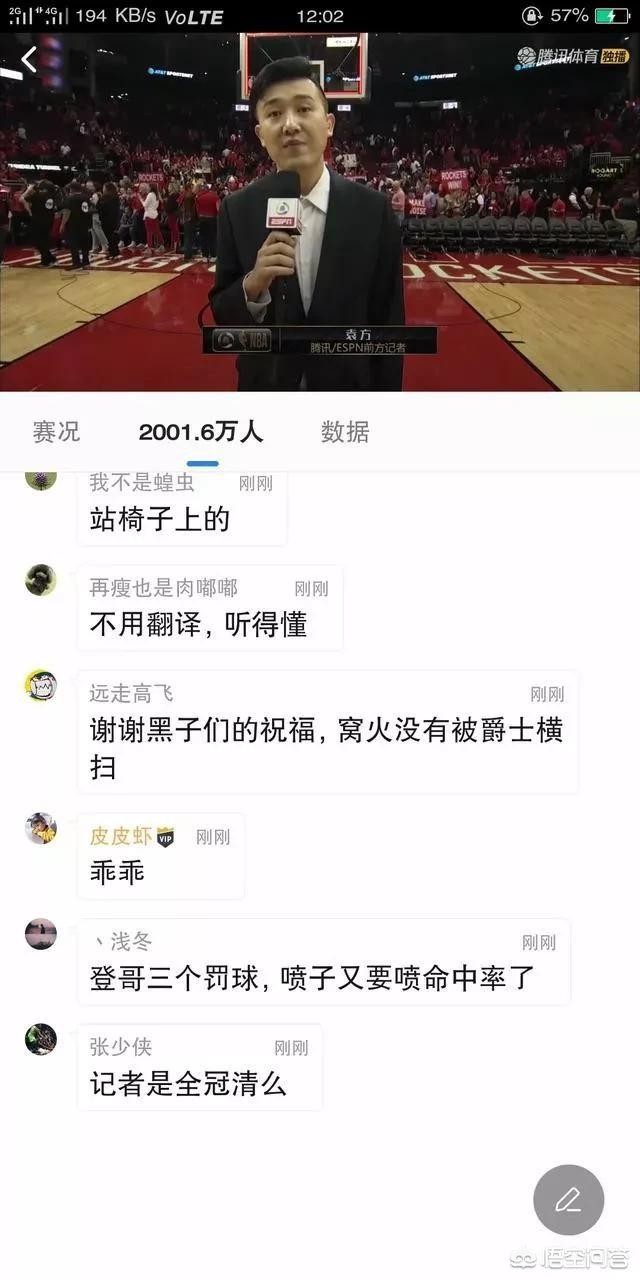This screenshot has width=640, height=1280.
Task: Tap 再瘦也是肉嘟嘟's avatar
Action: pos(41,580)
